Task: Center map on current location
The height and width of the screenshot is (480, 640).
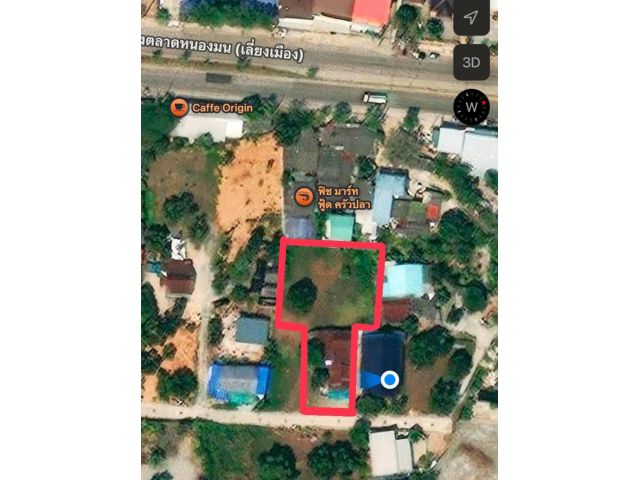Action: pos(471,16)
